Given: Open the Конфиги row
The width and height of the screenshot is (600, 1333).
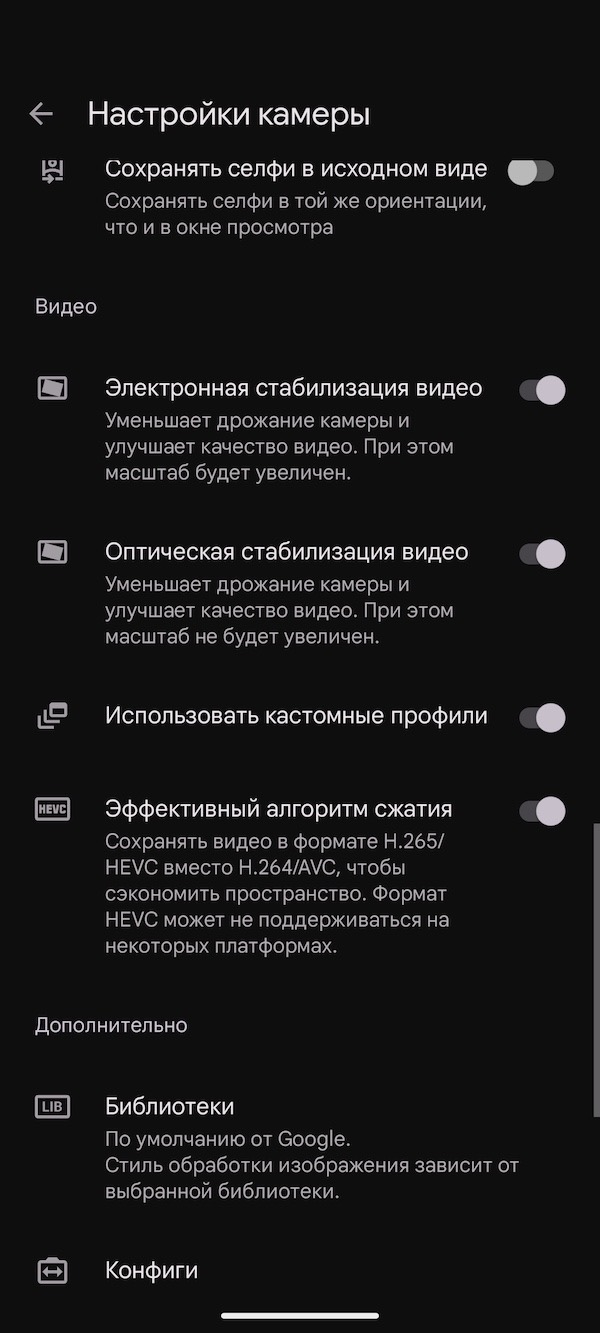Looking at the screenshot, I should (300, 1271).
